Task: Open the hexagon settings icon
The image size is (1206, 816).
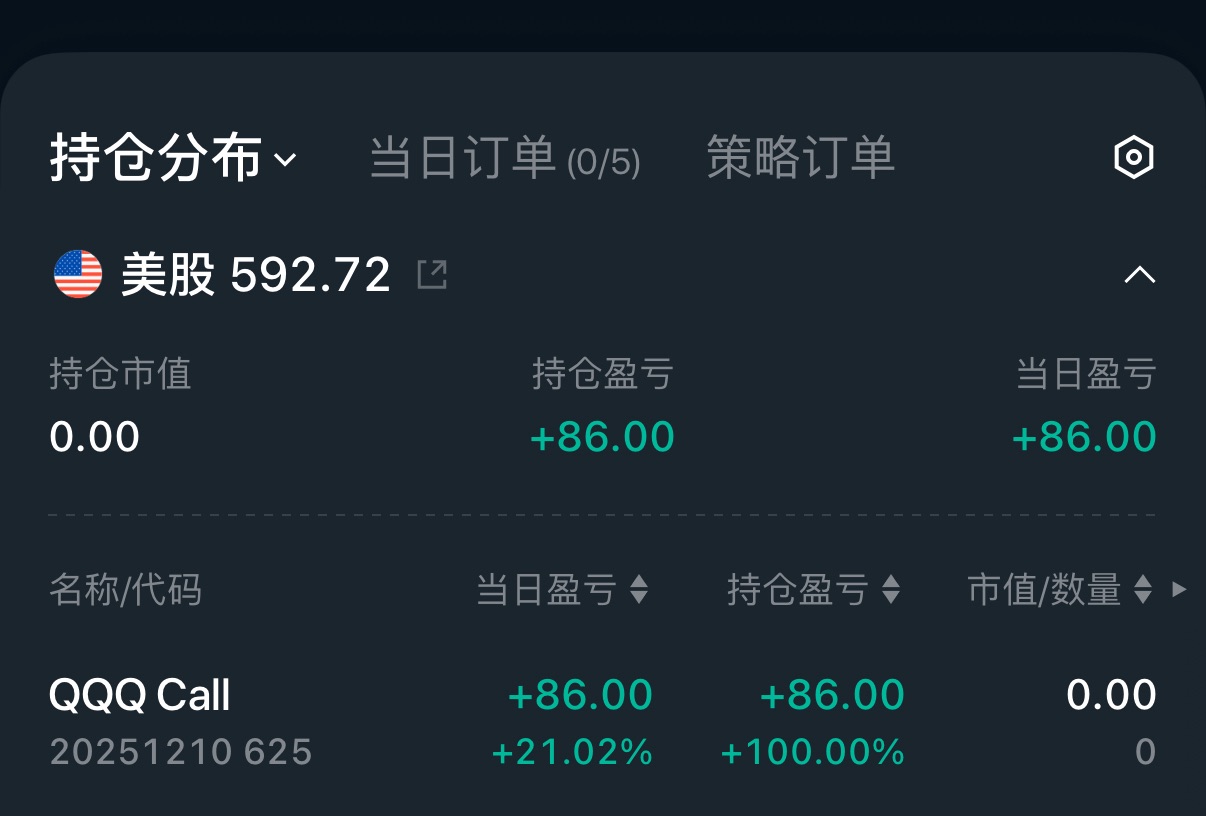Action: [x=1134, y=158]
